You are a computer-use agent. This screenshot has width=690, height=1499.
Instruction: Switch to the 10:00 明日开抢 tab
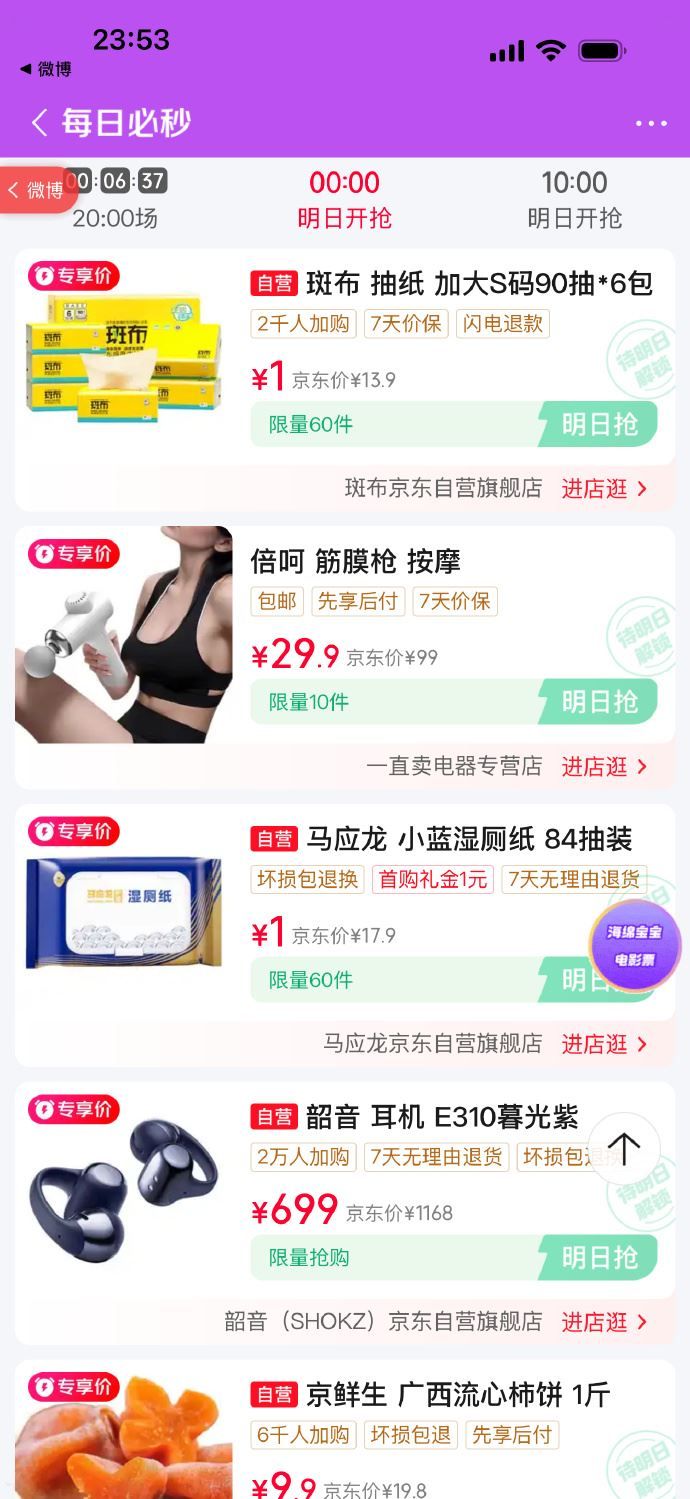574,200
